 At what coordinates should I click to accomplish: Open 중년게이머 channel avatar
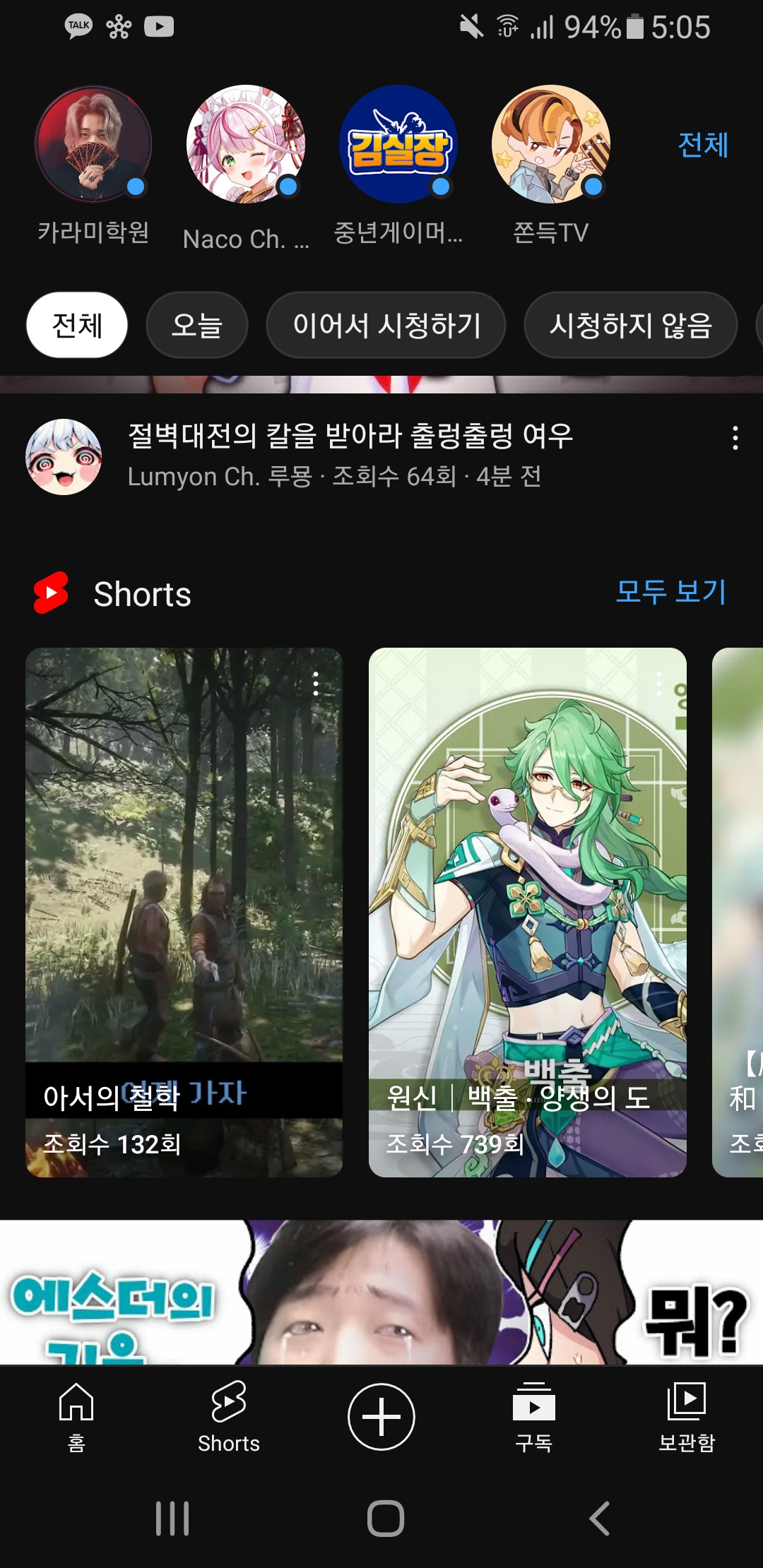click(x=398, y=144)
